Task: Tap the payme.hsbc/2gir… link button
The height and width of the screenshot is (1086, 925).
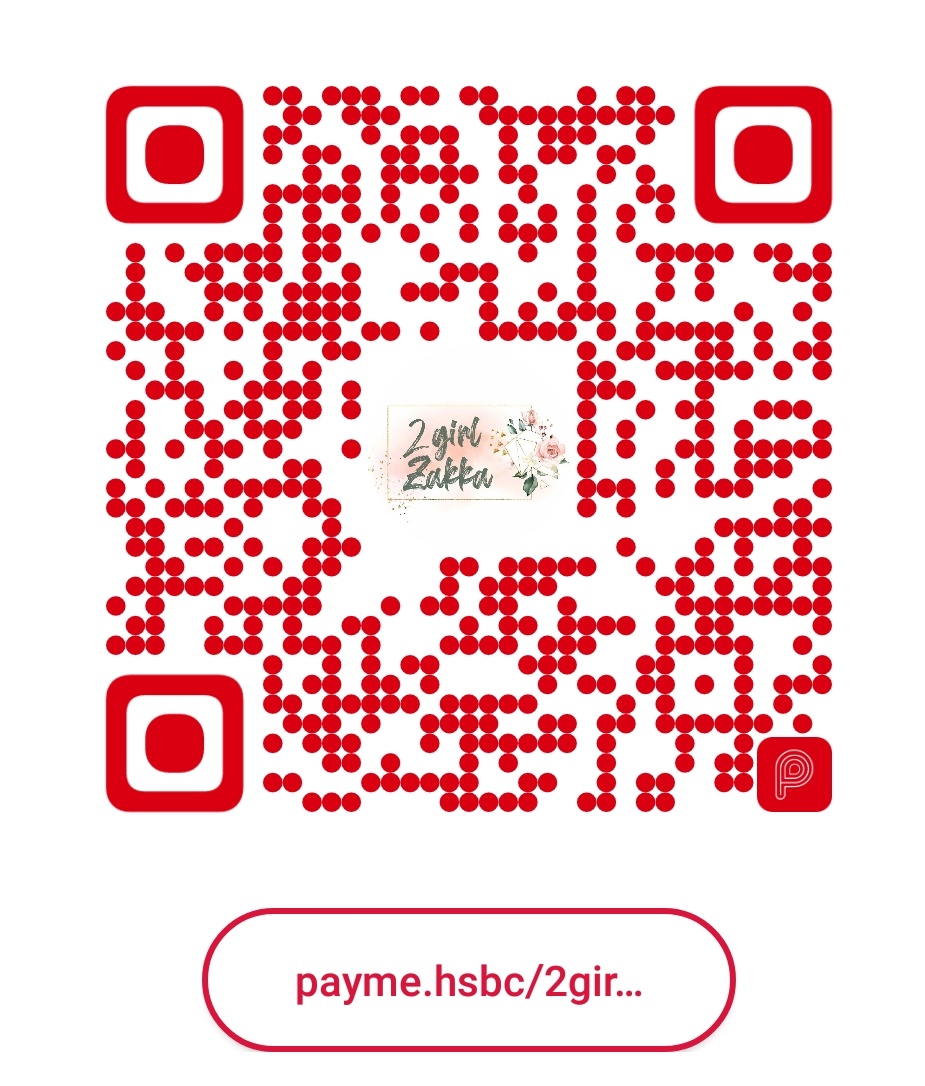Action: coord(468,981)
